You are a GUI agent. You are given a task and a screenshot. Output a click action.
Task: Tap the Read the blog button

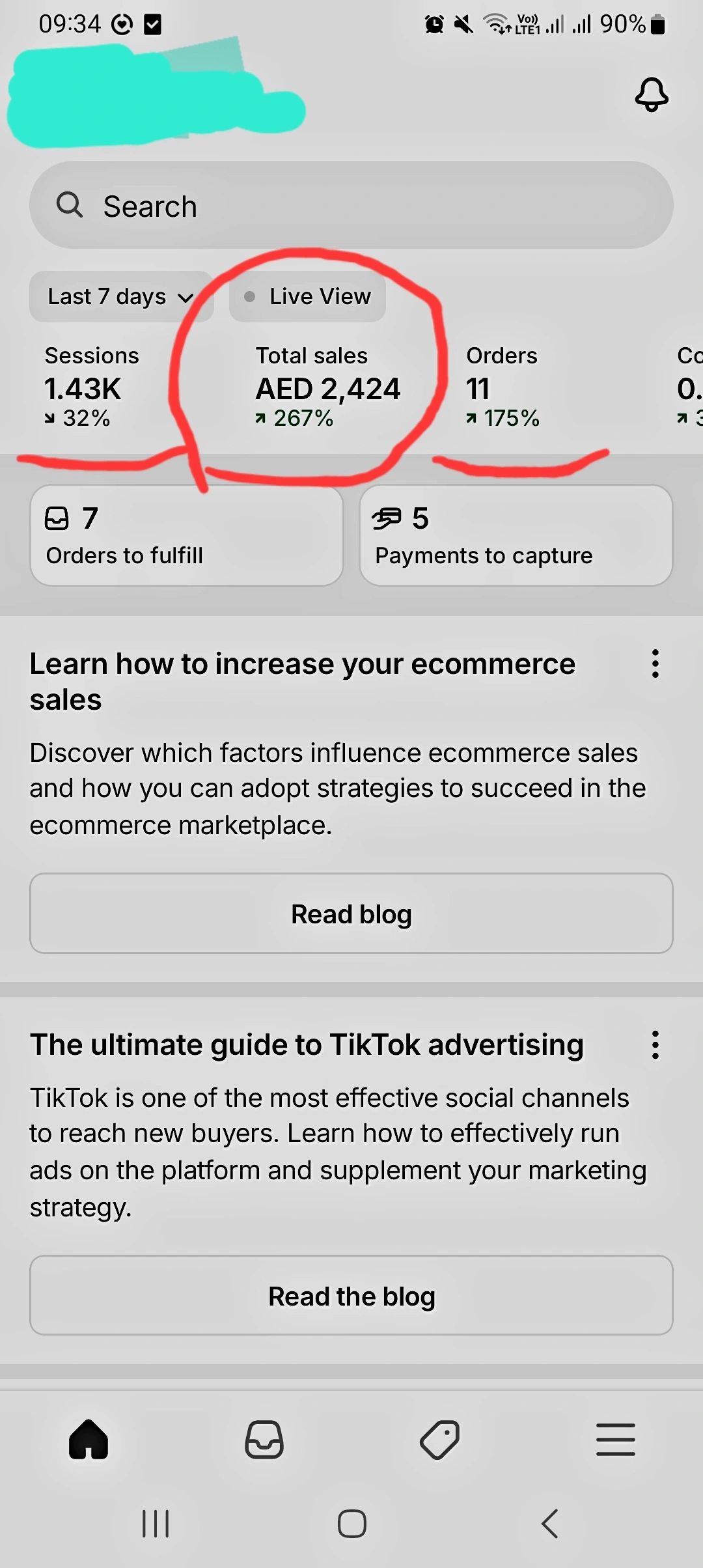tap(351, 1296)
